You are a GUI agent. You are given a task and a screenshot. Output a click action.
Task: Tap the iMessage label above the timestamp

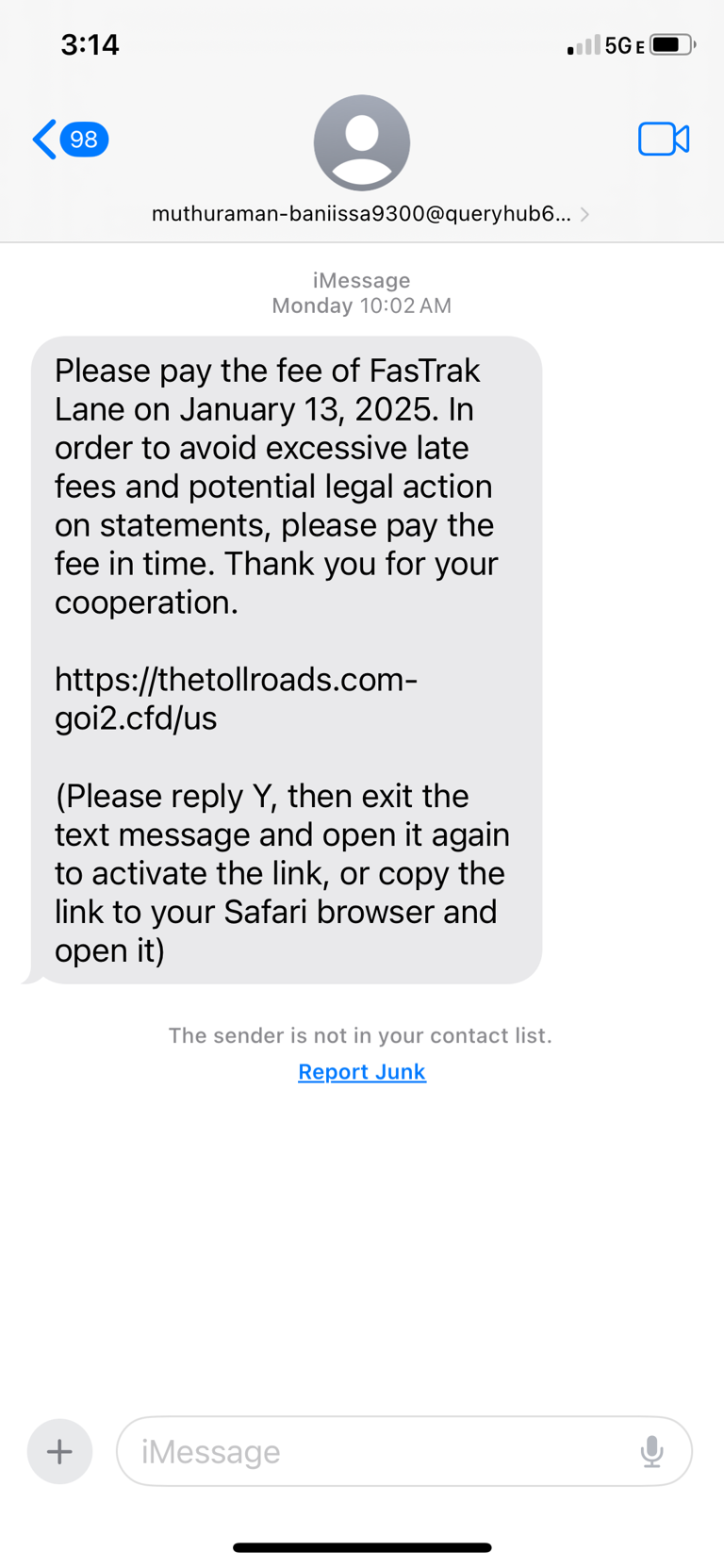(361, 280)
